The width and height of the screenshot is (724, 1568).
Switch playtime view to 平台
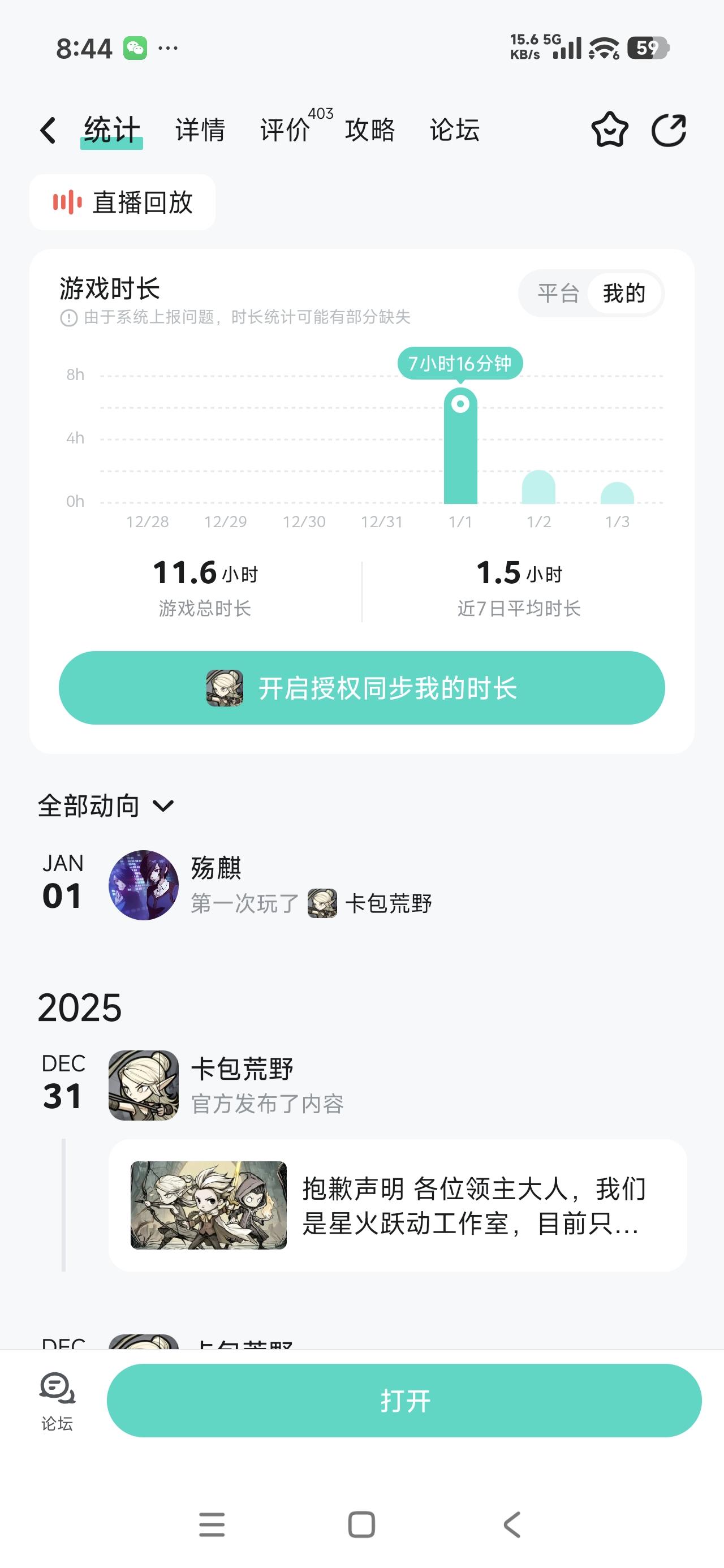(x=557, y=294)
